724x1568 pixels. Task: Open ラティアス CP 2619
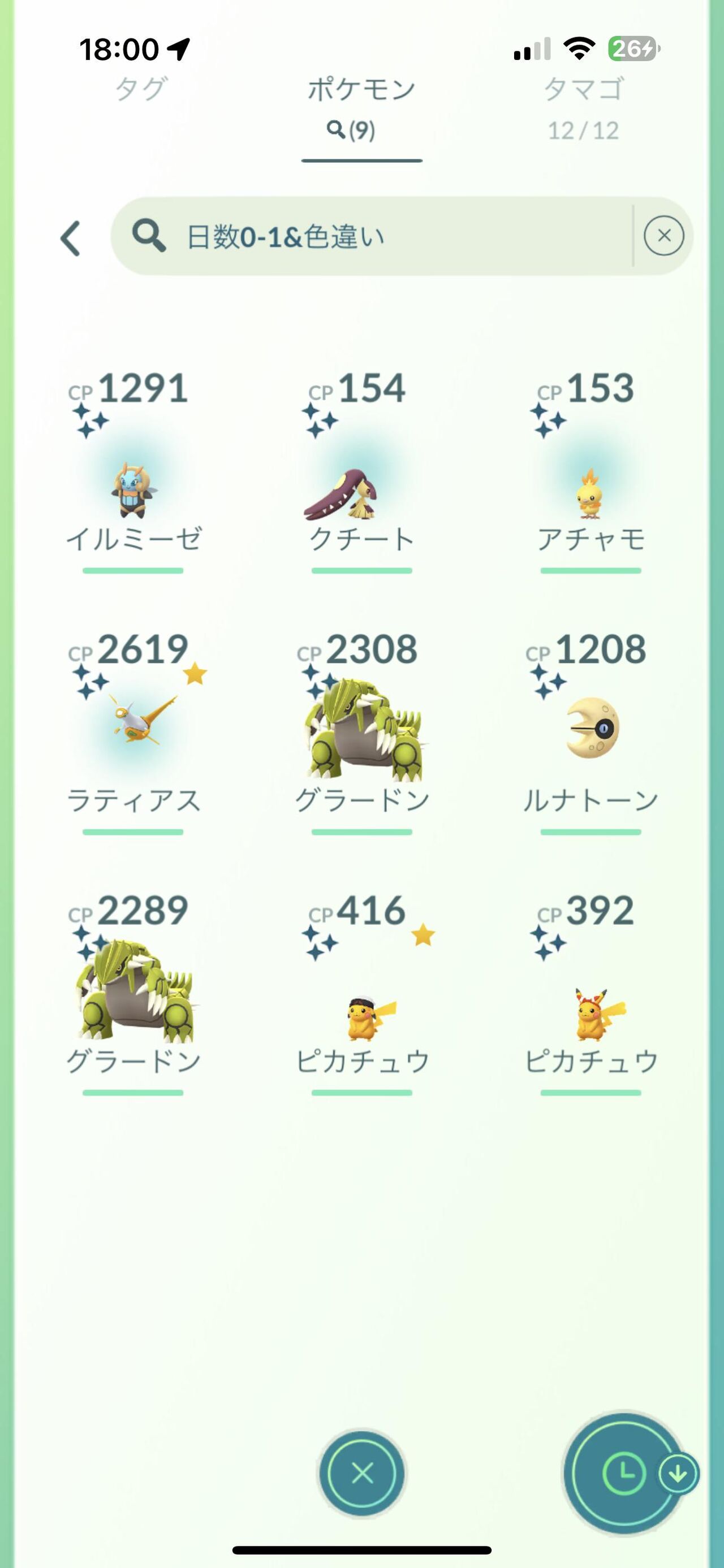pos(133,730)
